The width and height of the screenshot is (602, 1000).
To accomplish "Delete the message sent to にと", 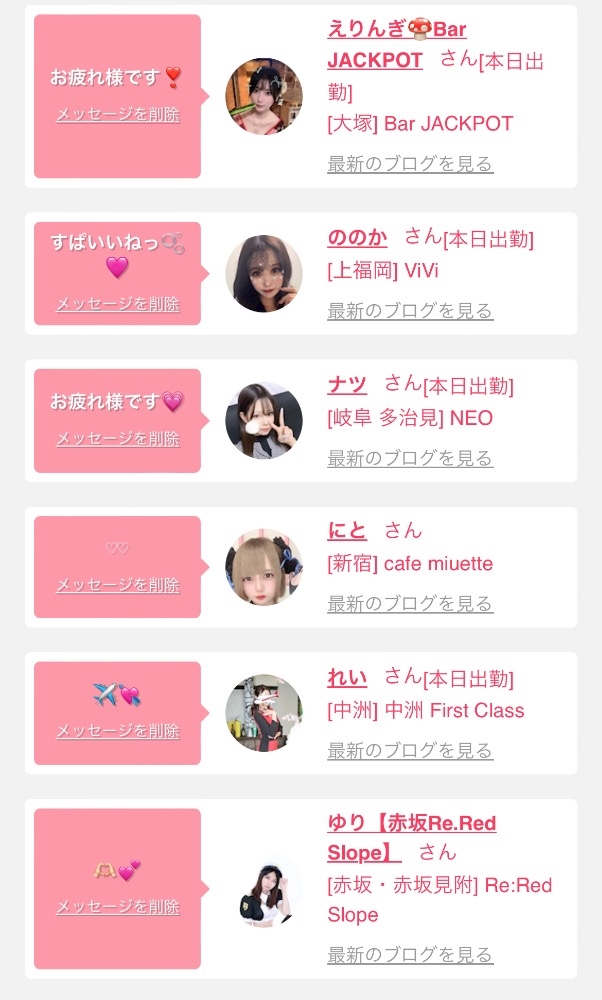I will 118,585.
